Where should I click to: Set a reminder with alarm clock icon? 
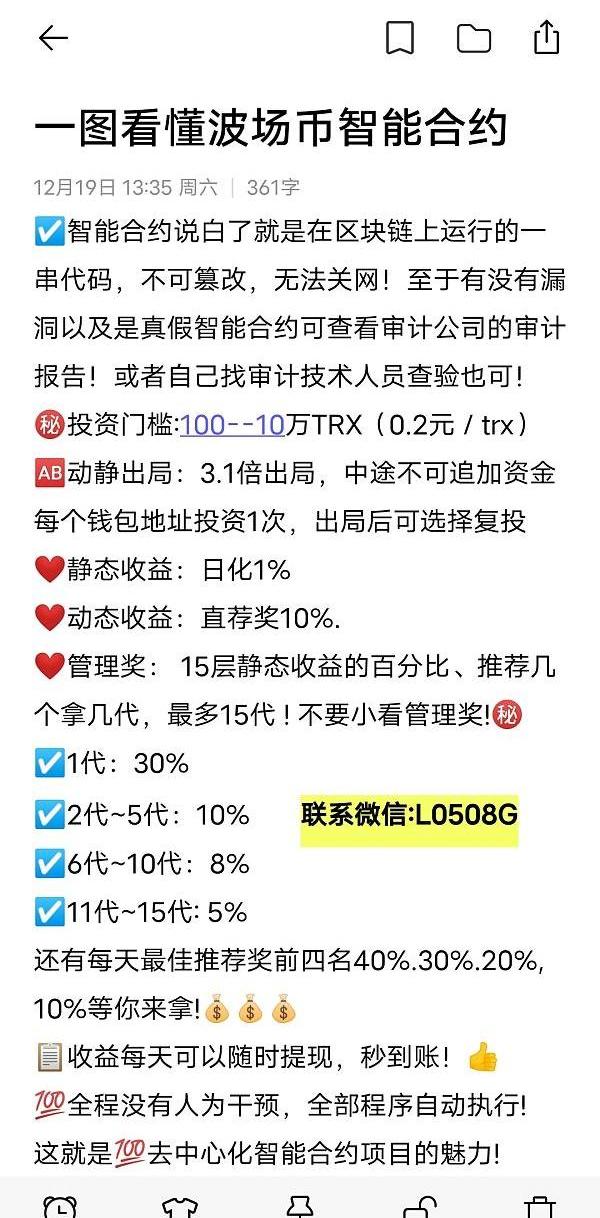click(x=60, y=1206)
